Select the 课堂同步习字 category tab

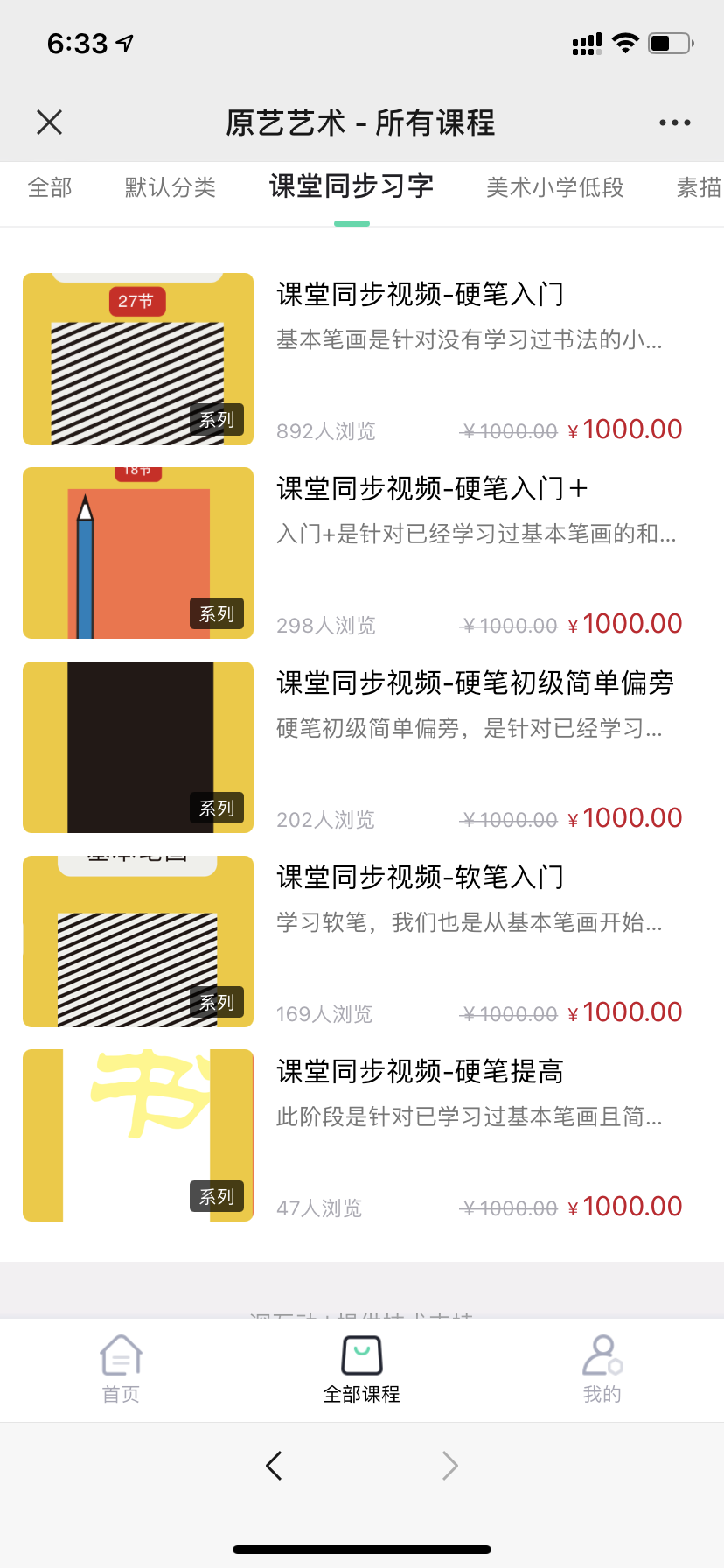(352, 187)
